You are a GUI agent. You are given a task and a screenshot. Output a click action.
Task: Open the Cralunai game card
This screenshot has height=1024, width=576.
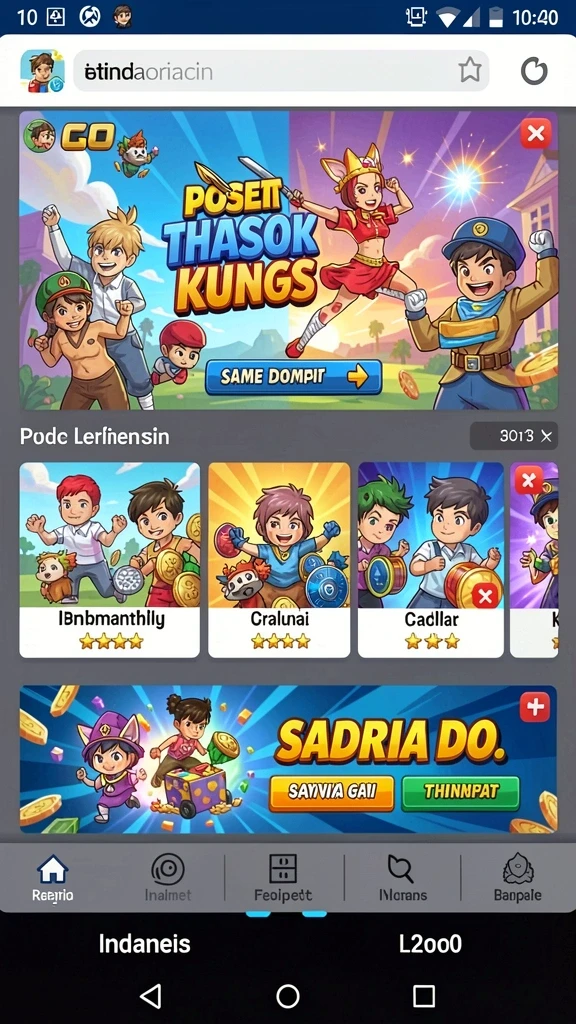click(279, 560)
